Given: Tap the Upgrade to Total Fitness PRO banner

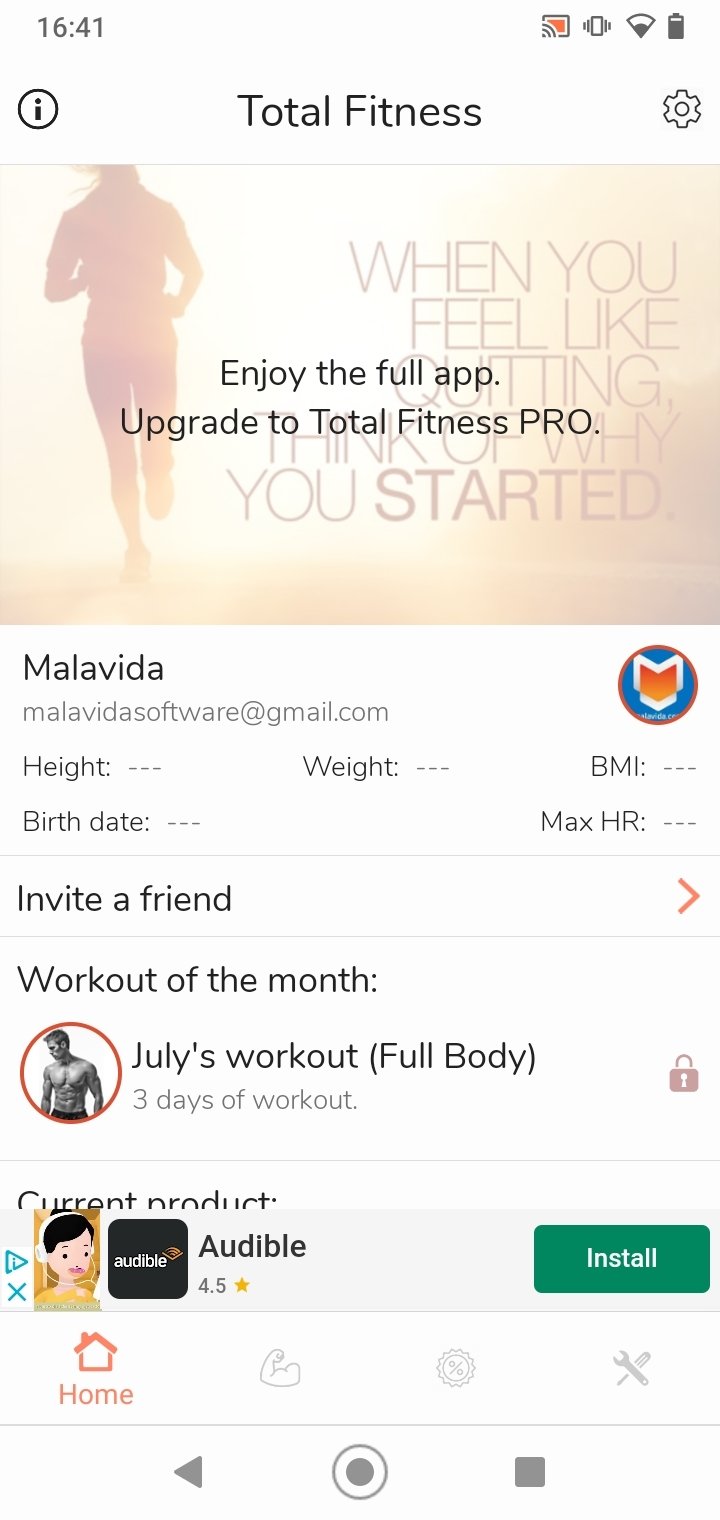Looking at the screenshot, I should pos(360,397).
